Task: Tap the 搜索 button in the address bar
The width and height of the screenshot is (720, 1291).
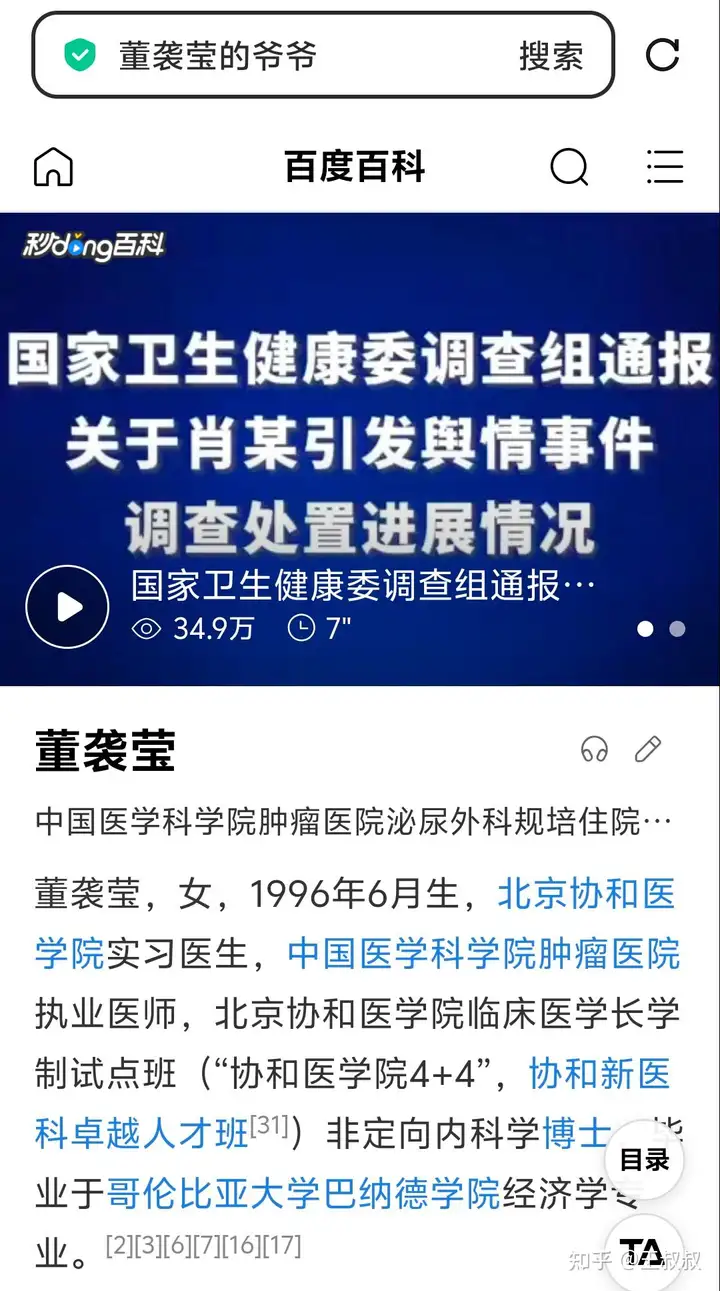Action: (x=550, y=56)
